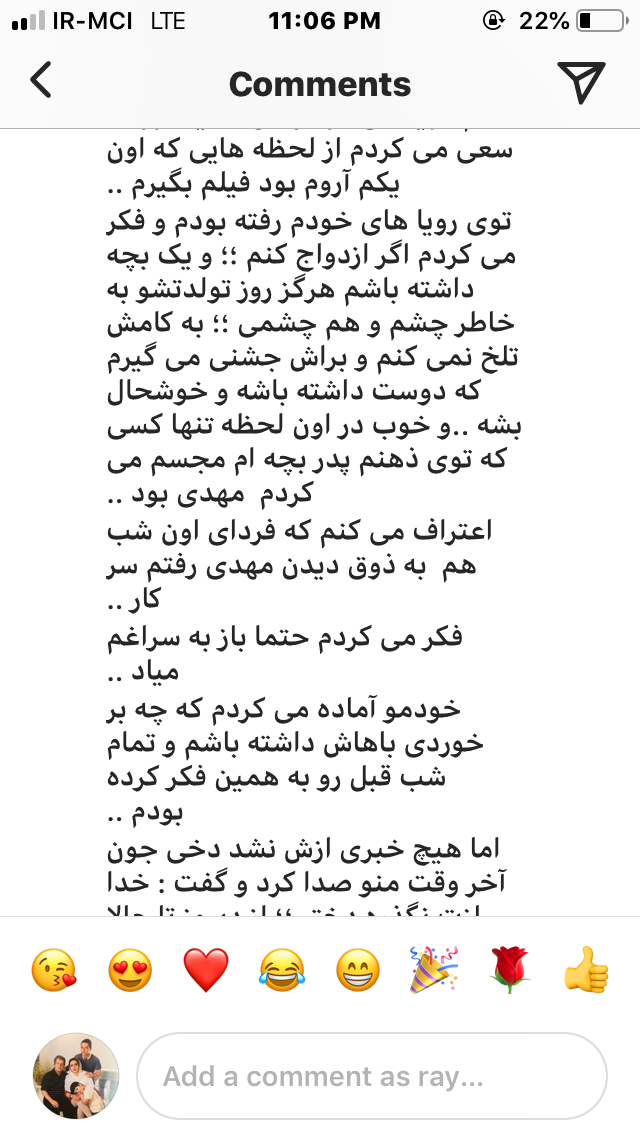Go back from Comments screen

pos(40,81)
